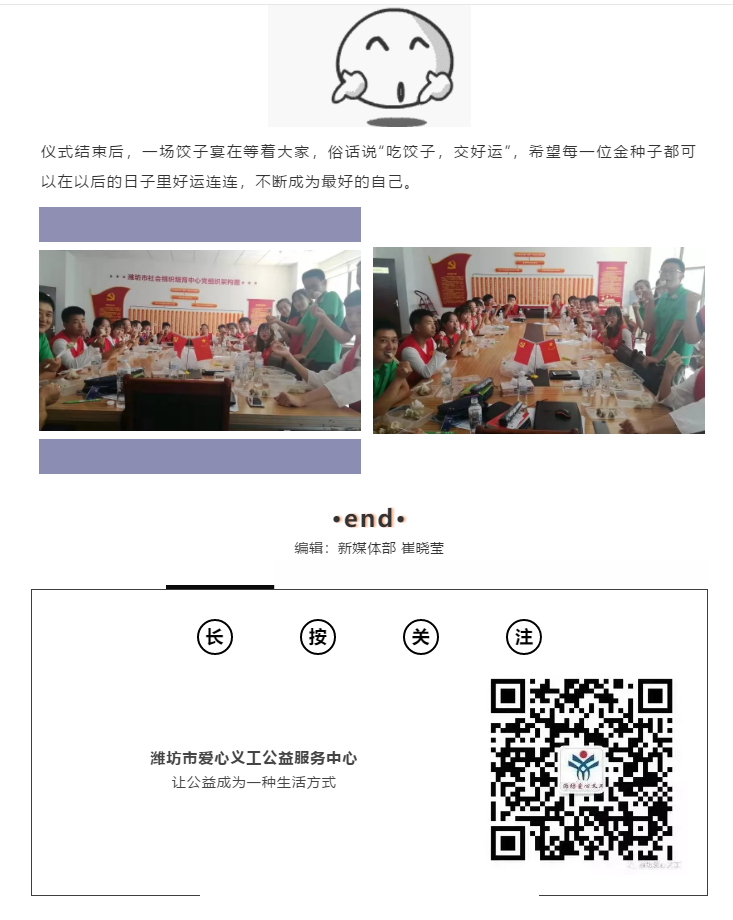This screenshot has width=733, height=920.
Task: View the right group dinner photo
Action: point(539,340)
